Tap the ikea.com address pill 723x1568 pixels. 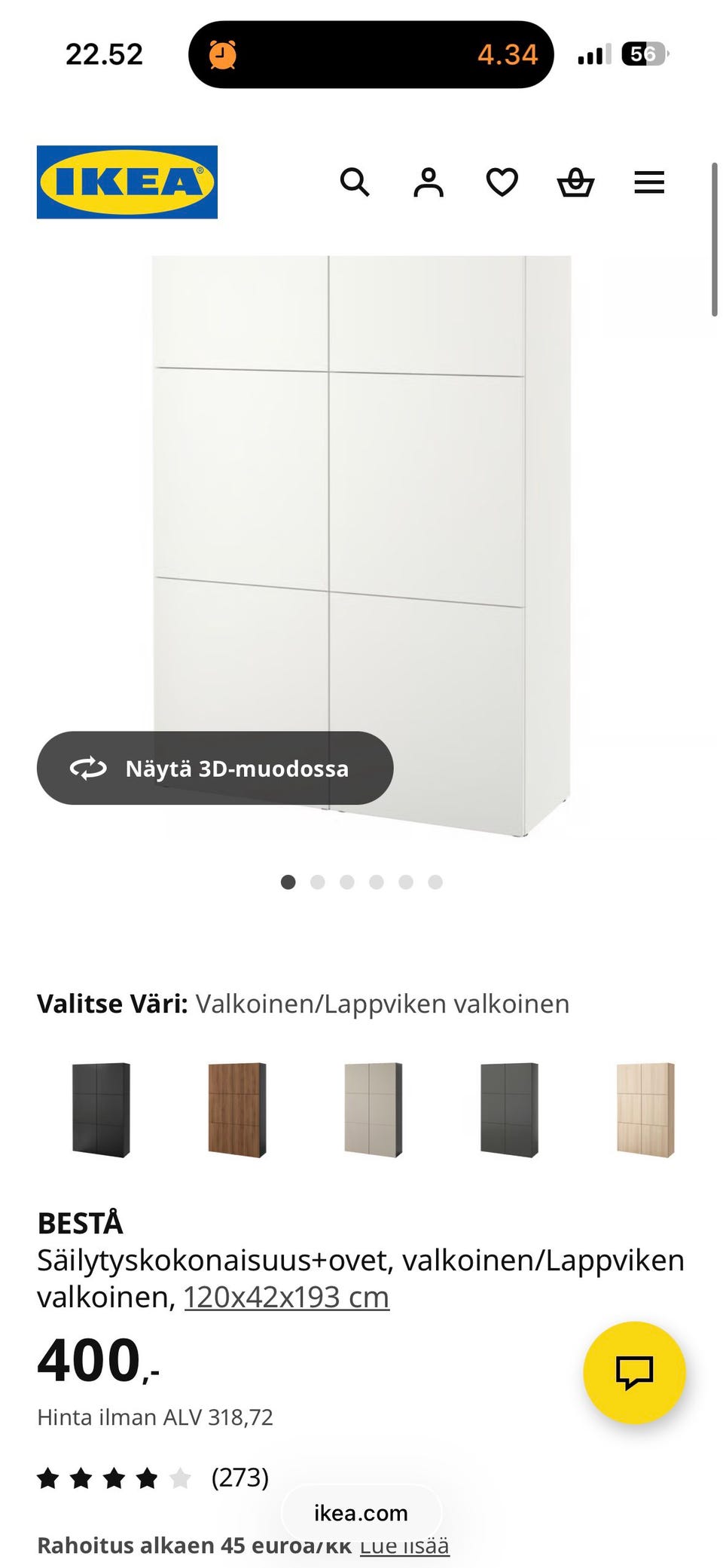click(361, 1512)
